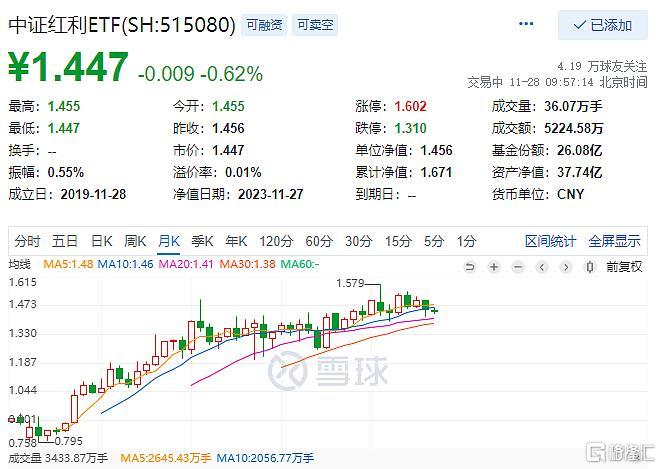Viewport: 661px width, 469px height.
Task: Open the three-dot more options menu
Action: 525,24
